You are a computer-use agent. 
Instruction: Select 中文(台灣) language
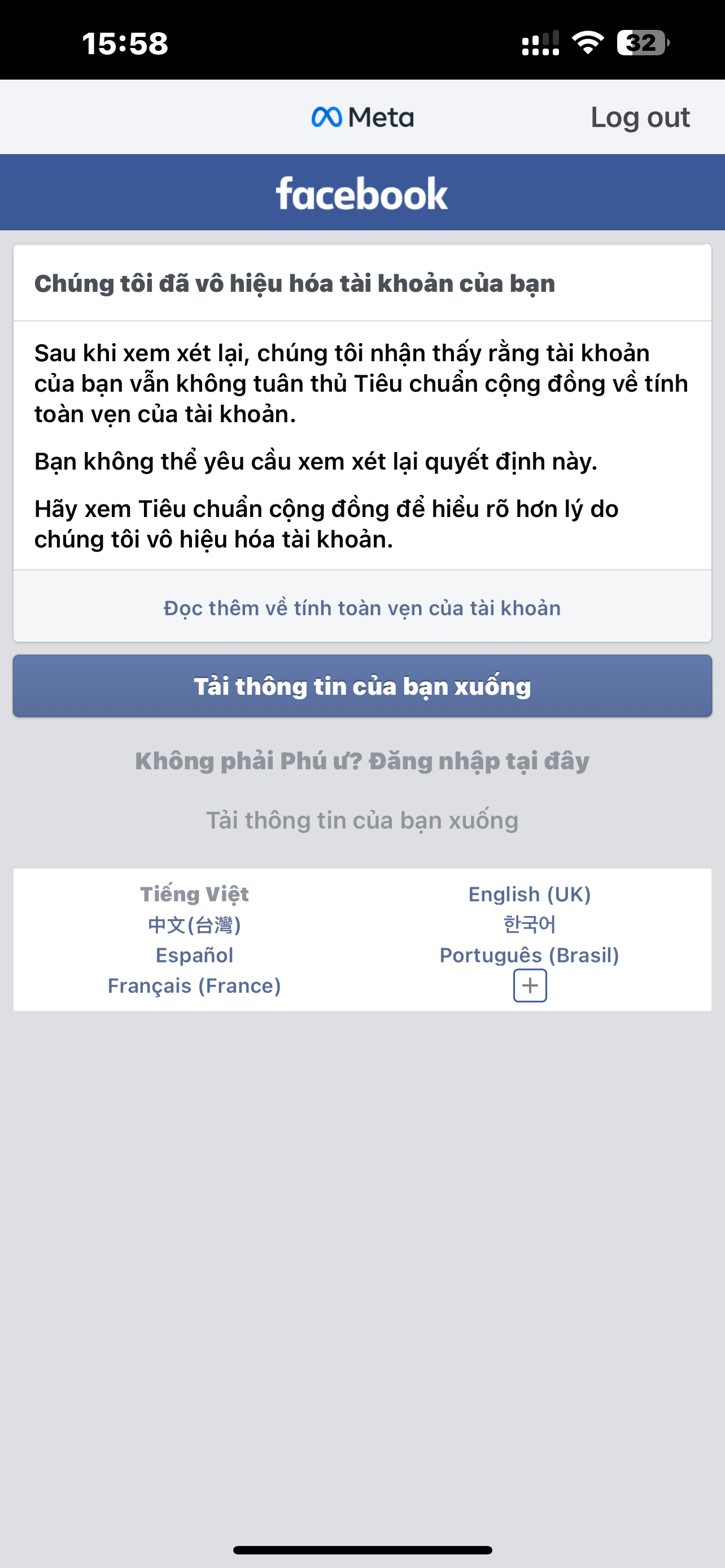194,925
